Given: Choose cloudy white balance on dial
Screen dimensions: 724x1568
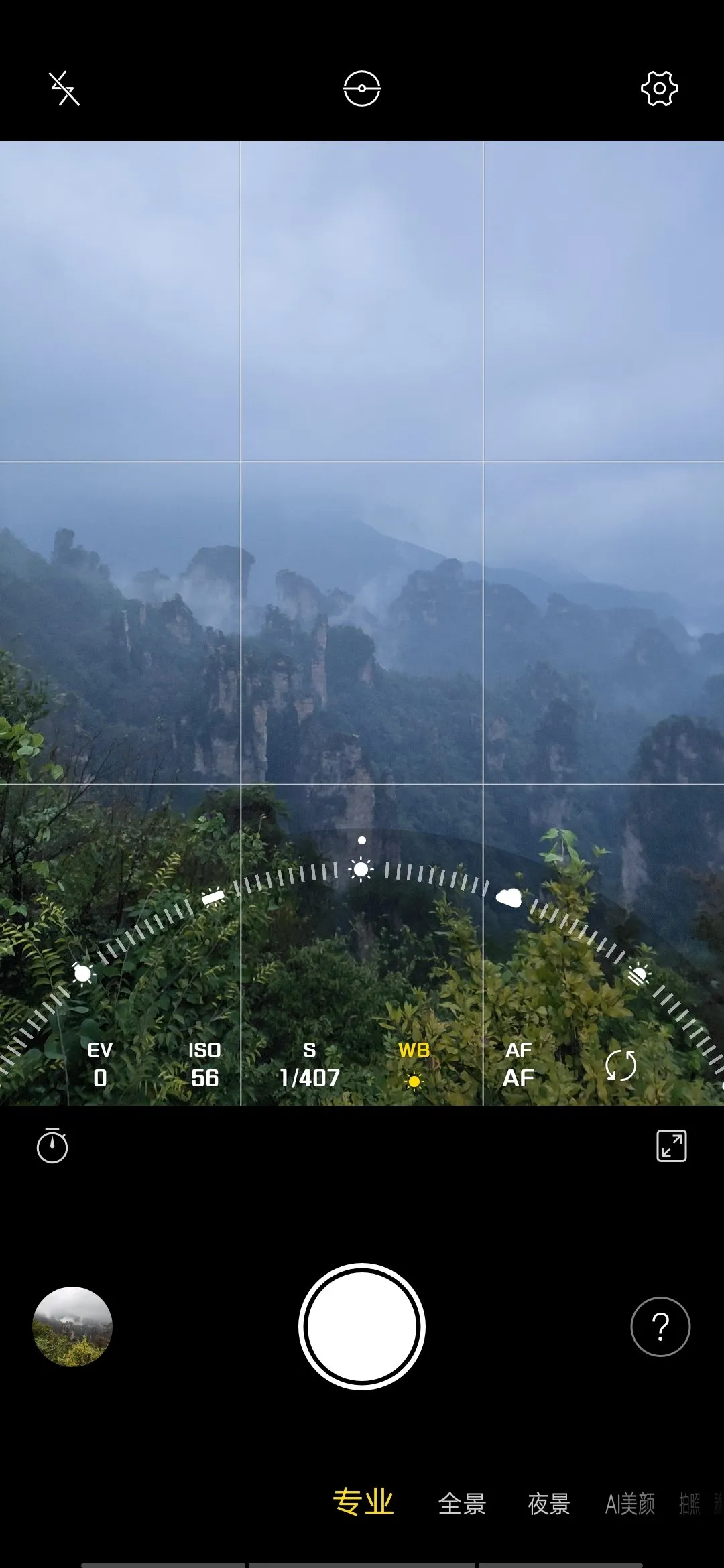Looking at the screenshot, I should click(x=509, y=898).
